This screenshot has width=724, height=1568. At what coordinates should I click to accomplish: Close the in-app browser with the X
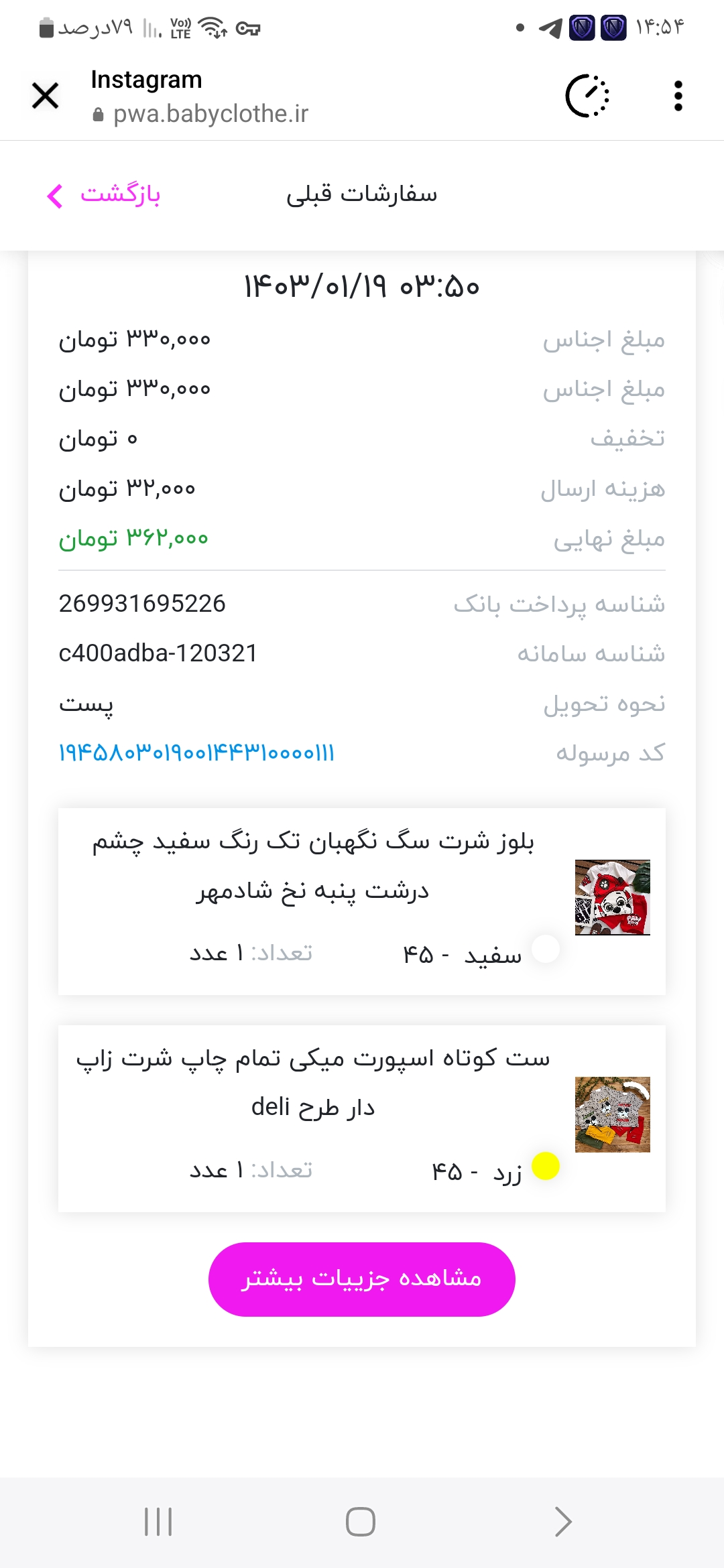[46, 96]
